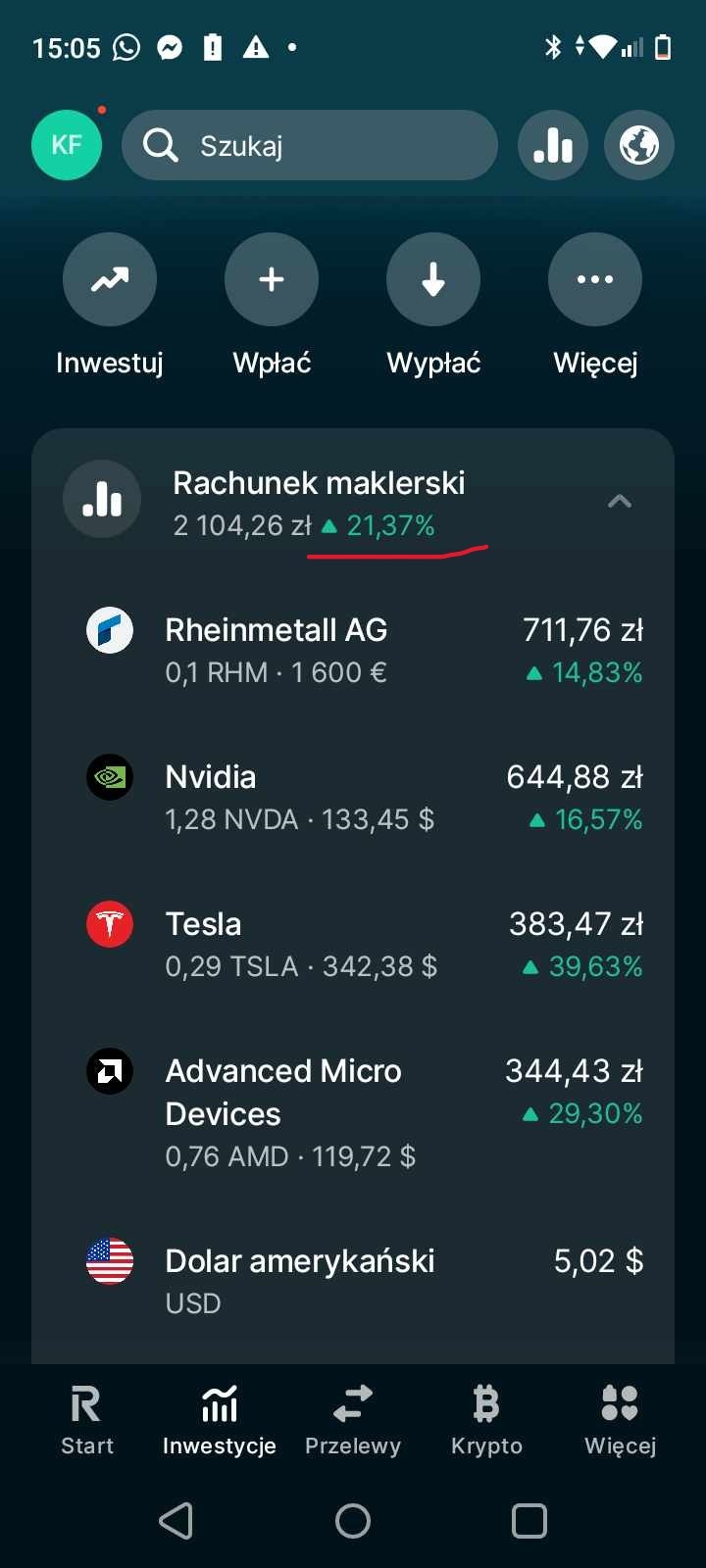Switch to the Krypto tab
706x1568 pixels.
point(486,1421)
